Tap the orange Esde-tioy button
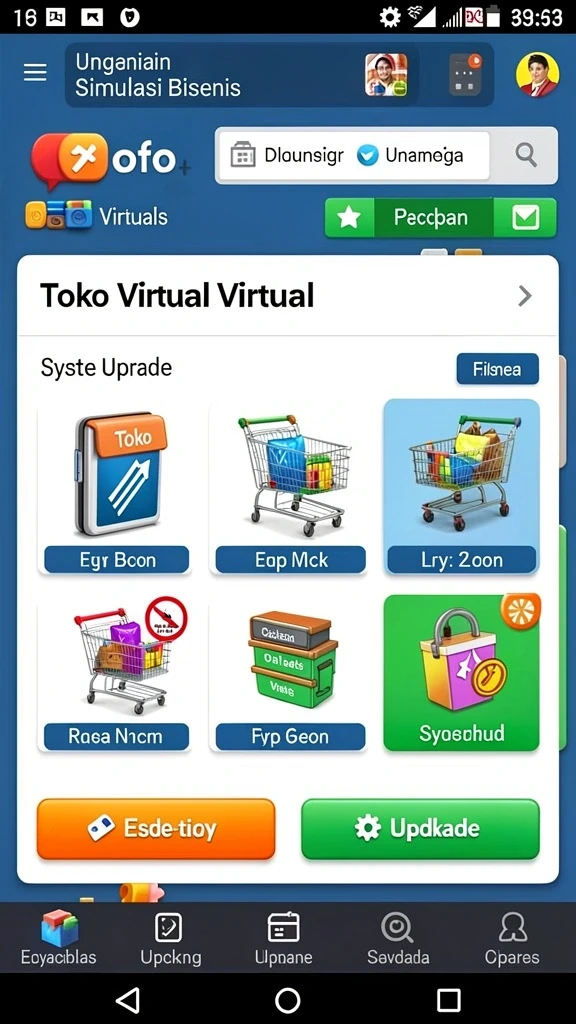576x1024 pixels. pos(156,829)
